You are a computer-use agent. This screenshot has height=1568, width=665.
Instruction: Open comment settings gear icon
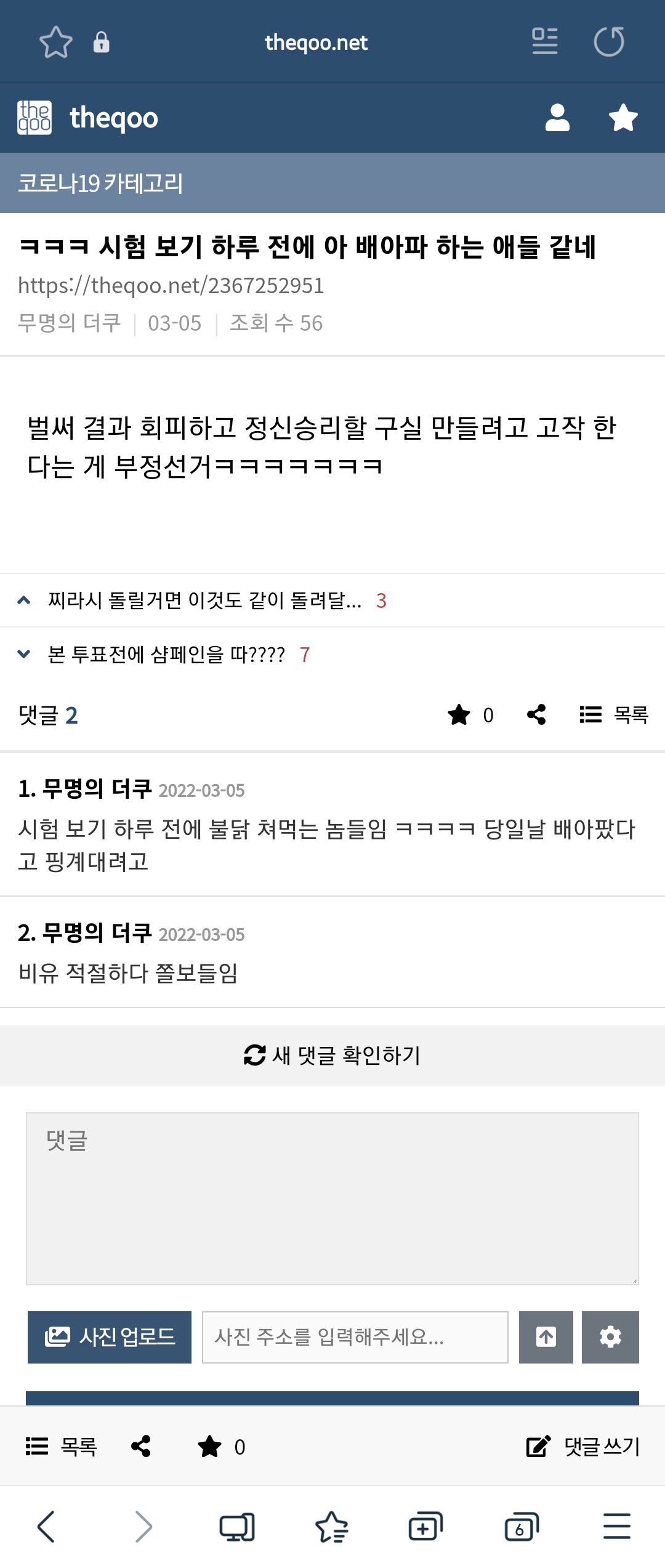point(610,1337)
